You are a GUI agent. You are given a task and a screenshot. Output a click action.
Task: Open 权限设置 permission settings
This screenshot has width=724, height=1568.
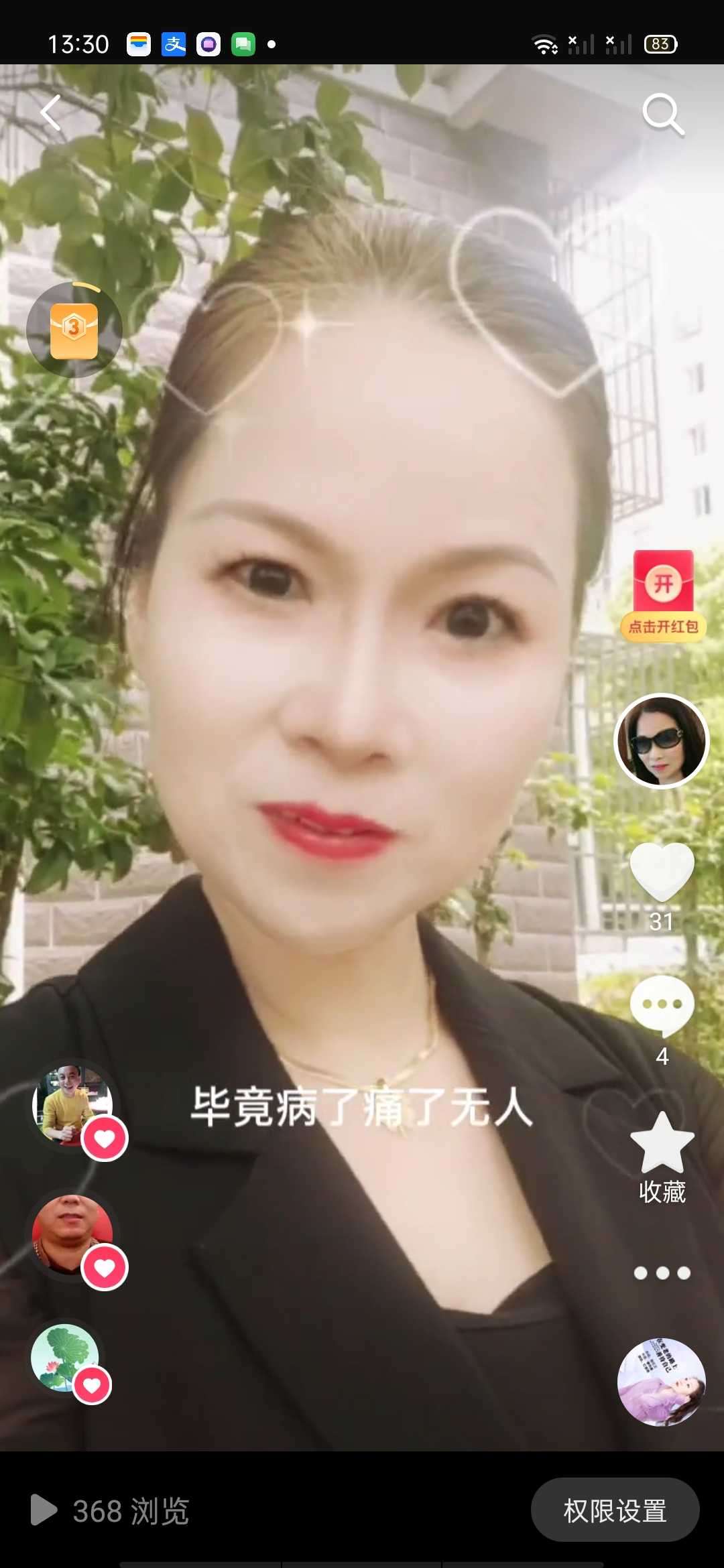point(615,1510)
